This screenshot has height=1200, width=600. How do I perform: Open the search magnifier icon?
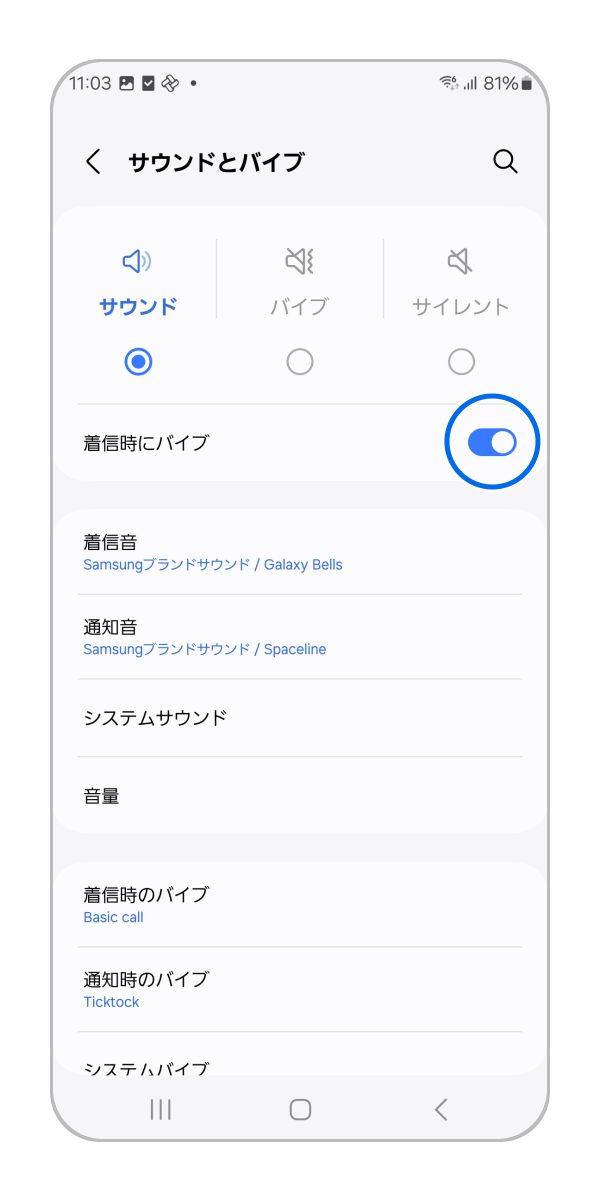(505, 162)
